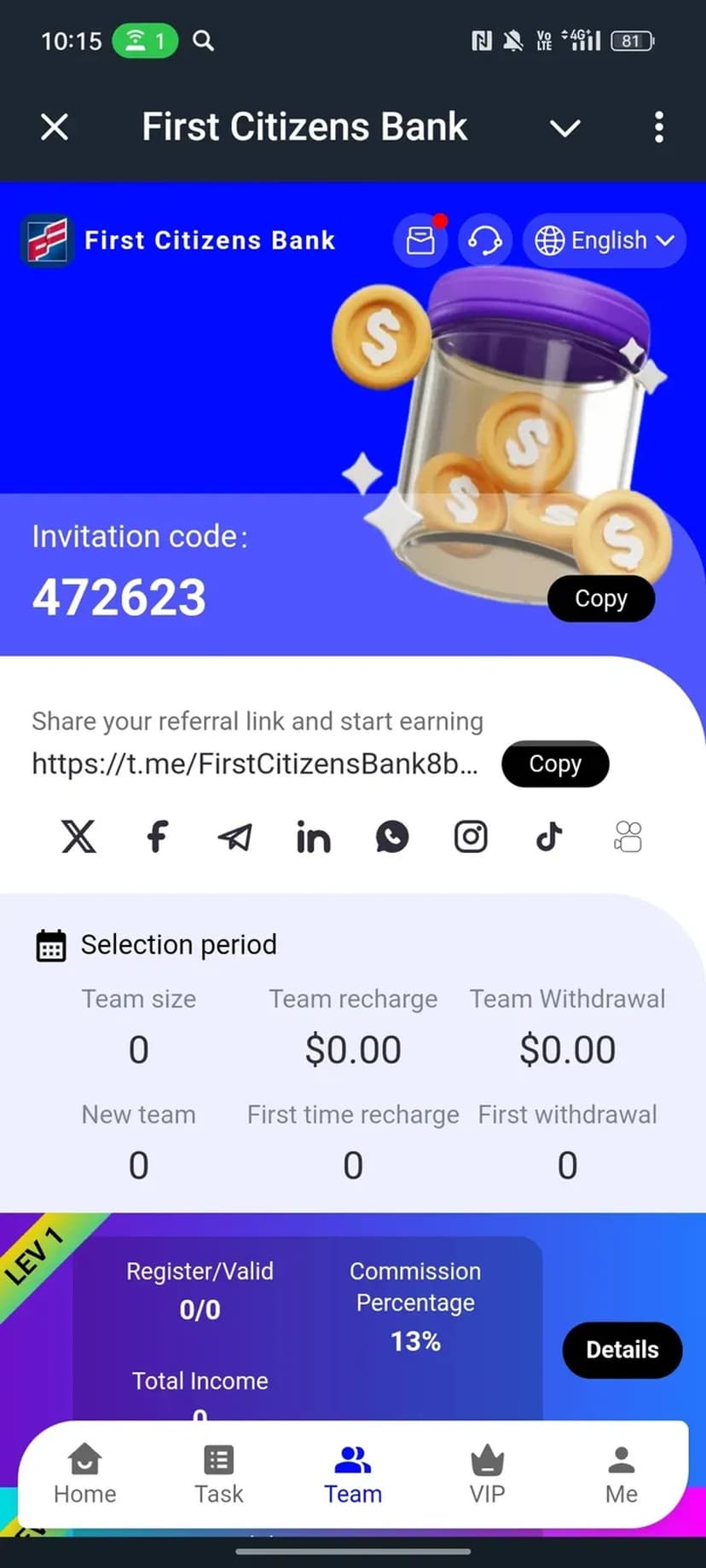The height and width of the screenshot is (1568, 706).
Task: Close the First Citizens Bank web view
Action: pyautogui.click(x=55, y=128)
